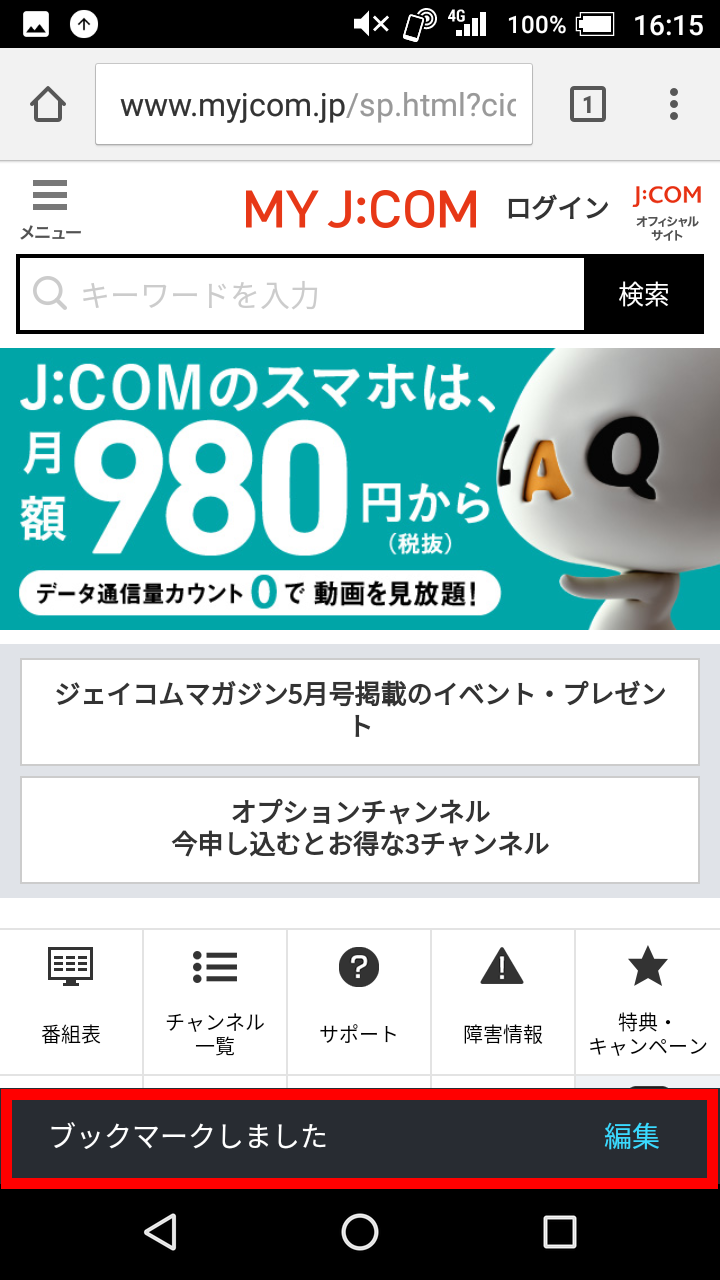View 障害情報 outage information
Image resolution: width=720 pixels, height=1280 pixels.
pyautogui.click(x=503, y=1000)
